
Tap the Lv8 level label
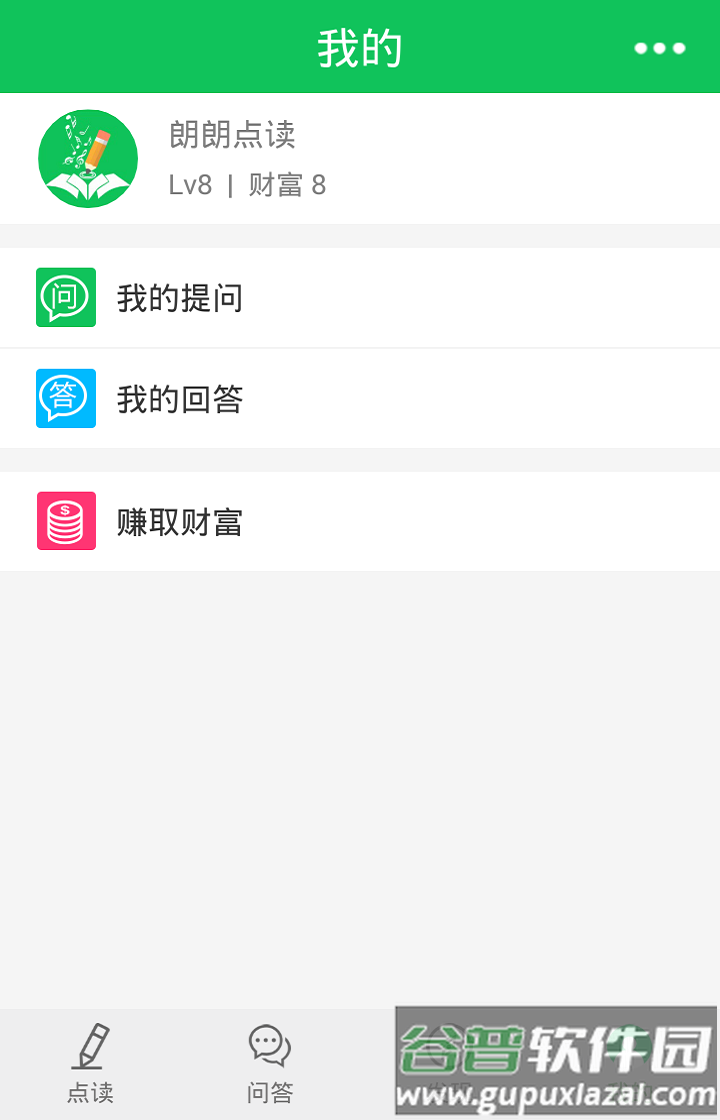click(x=190, y=185)
